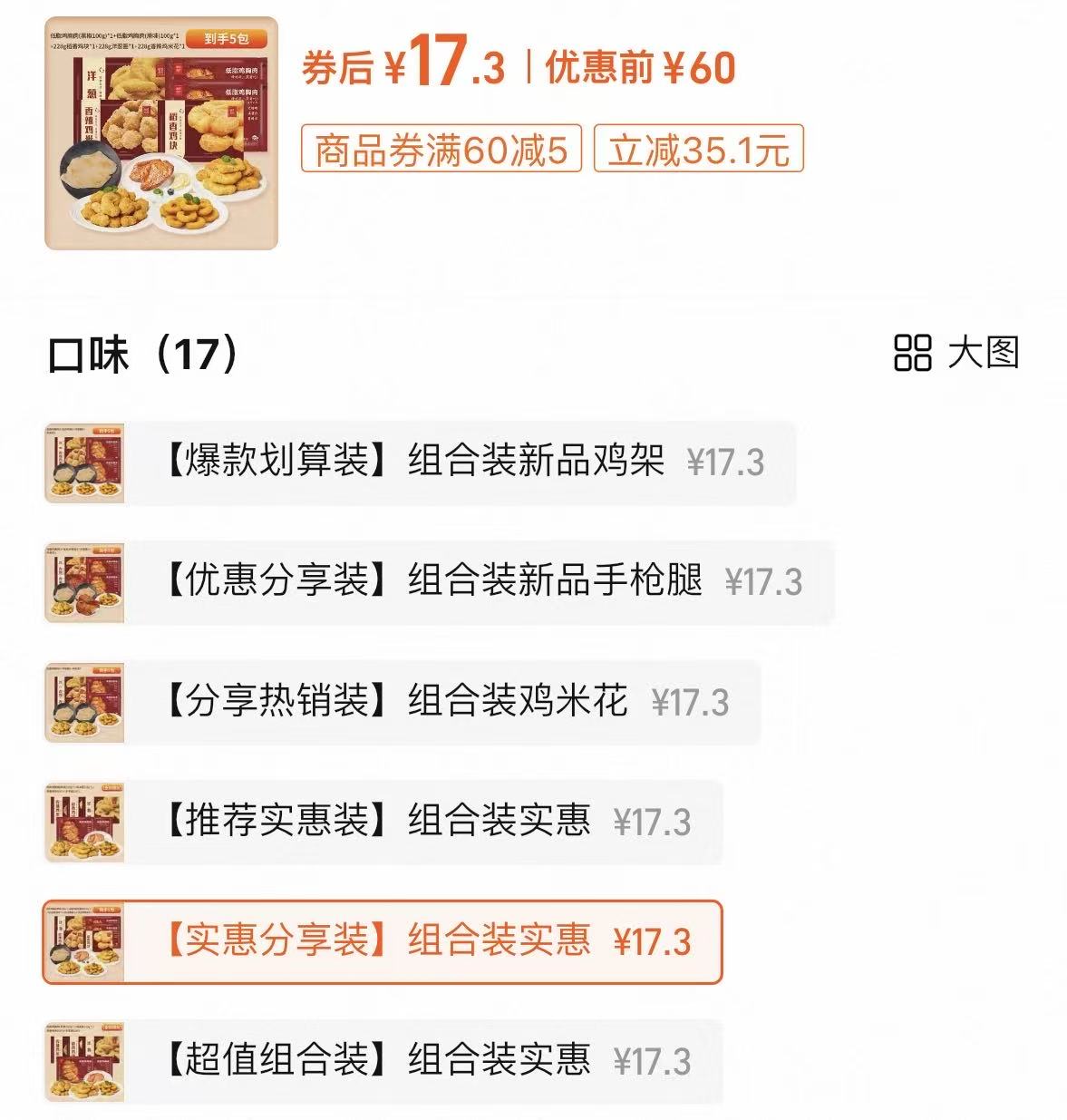The height and width of the screenshot is (1120, 1067).
Task: Click the 到手5包 badge on product image
Action: [227, 36]
